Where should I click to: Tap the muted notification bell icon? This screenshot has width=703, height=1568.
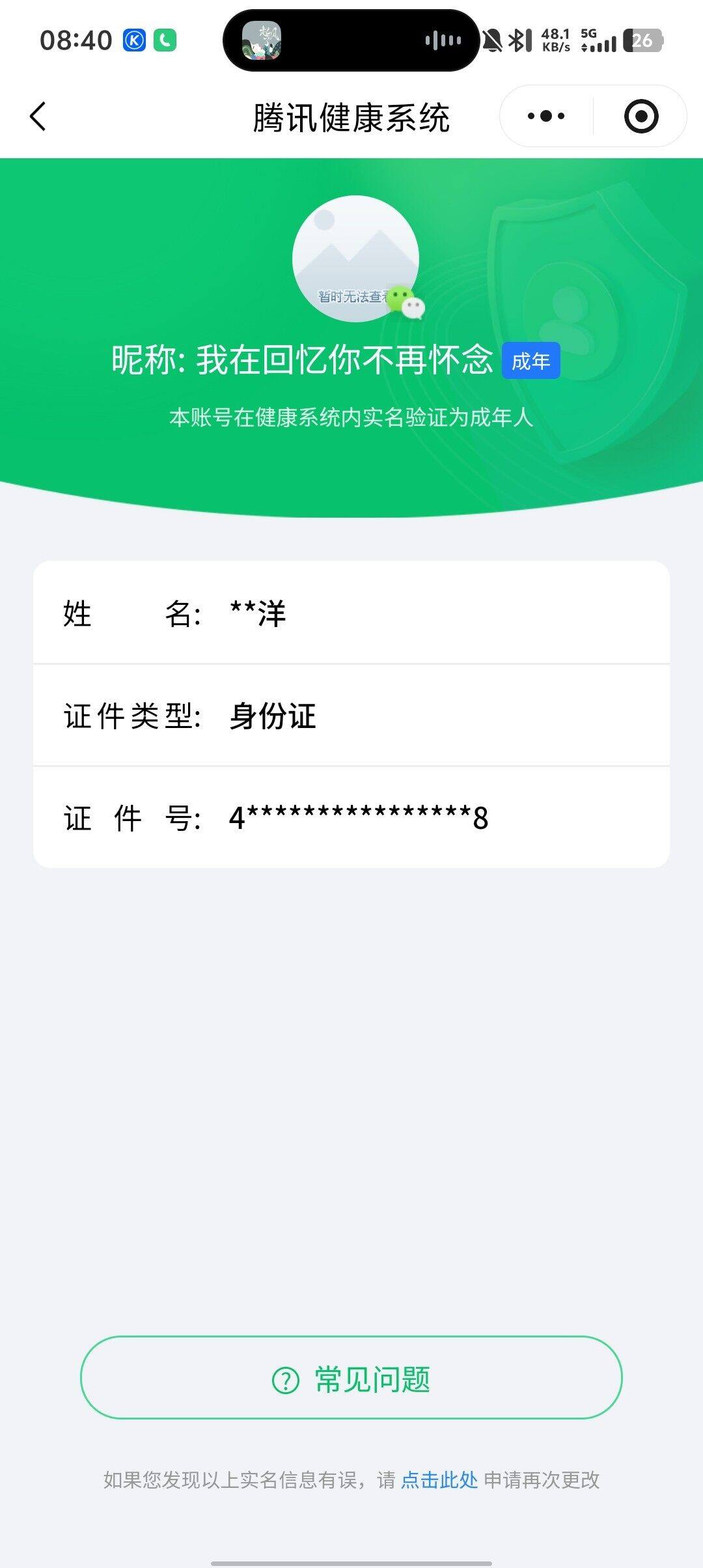point(491,40)
